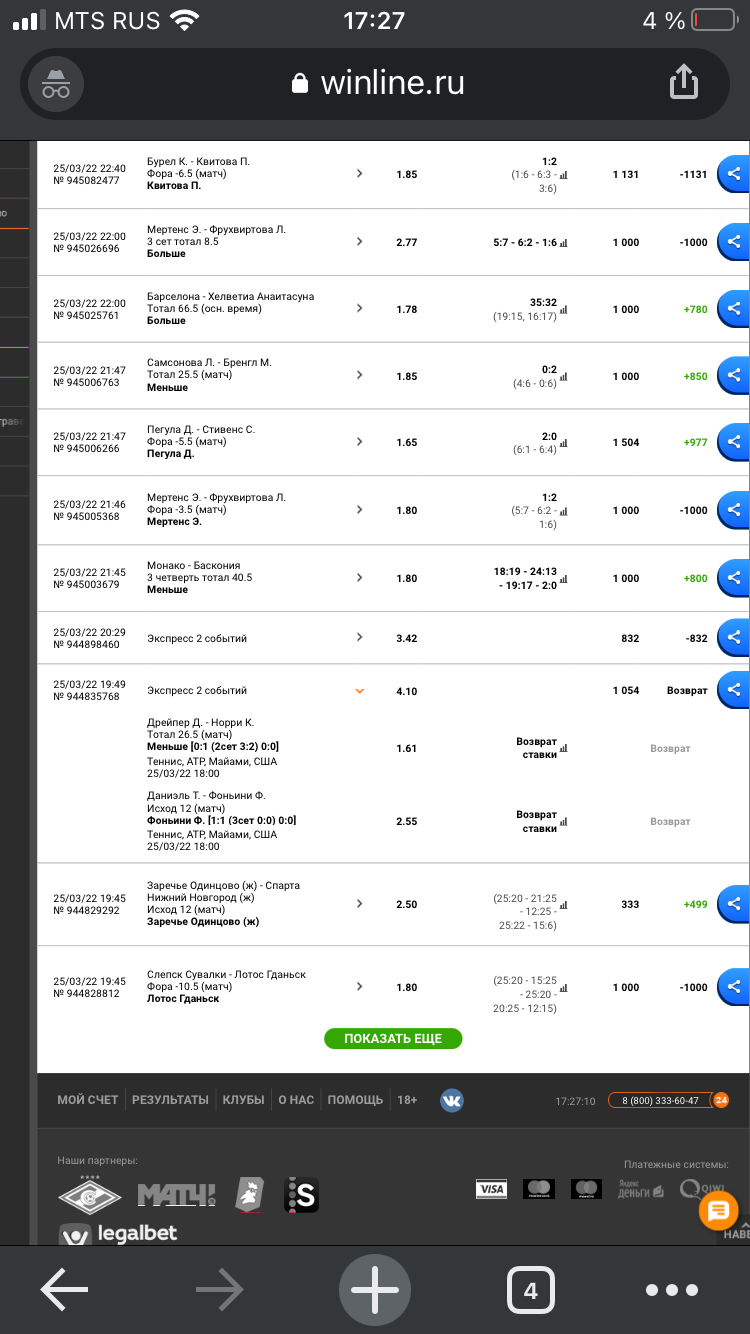Open the ПОМОЩЬ help link
This screenshot has height=1334, width=750.
tap(355, 1100)
